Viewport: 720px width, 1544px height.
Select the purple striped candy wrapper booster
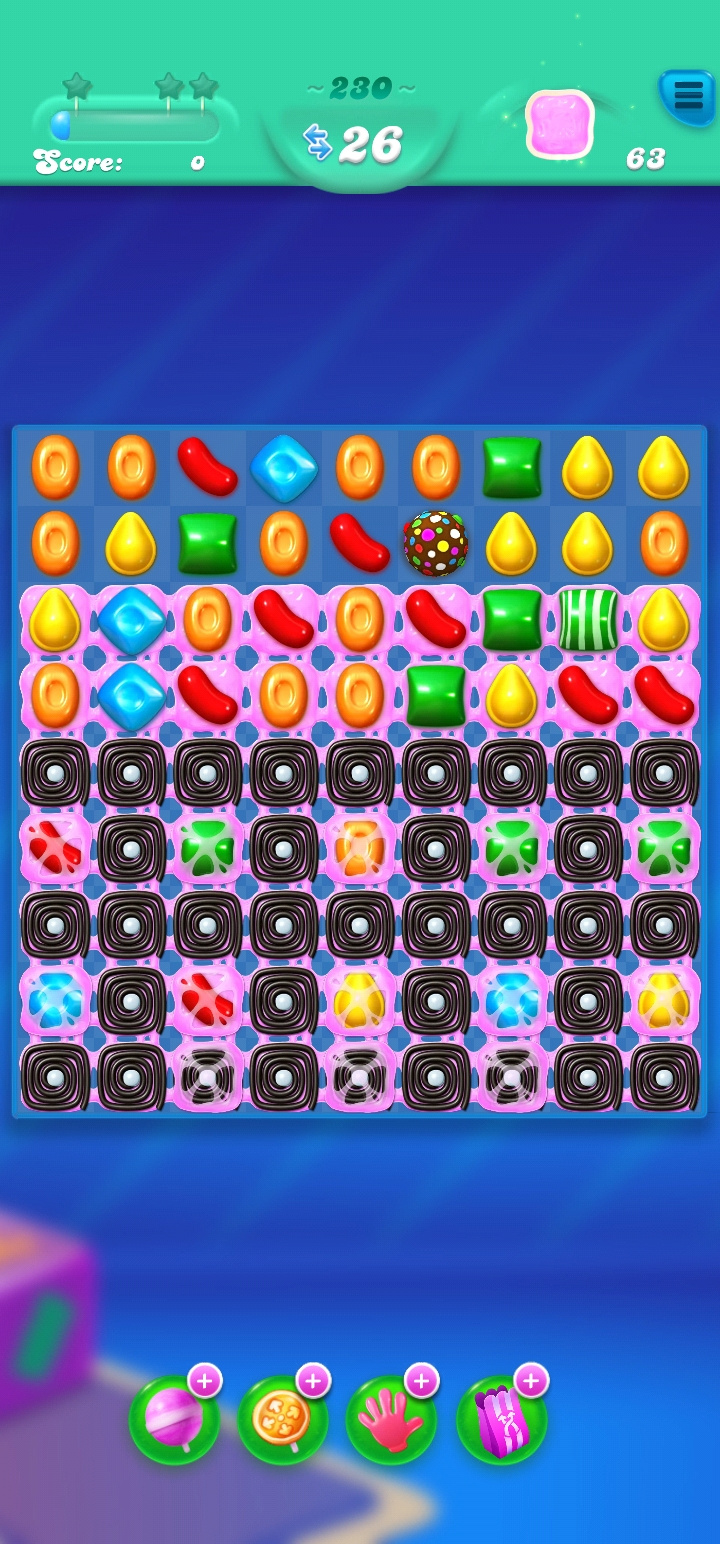click(x=501, y=1420)
